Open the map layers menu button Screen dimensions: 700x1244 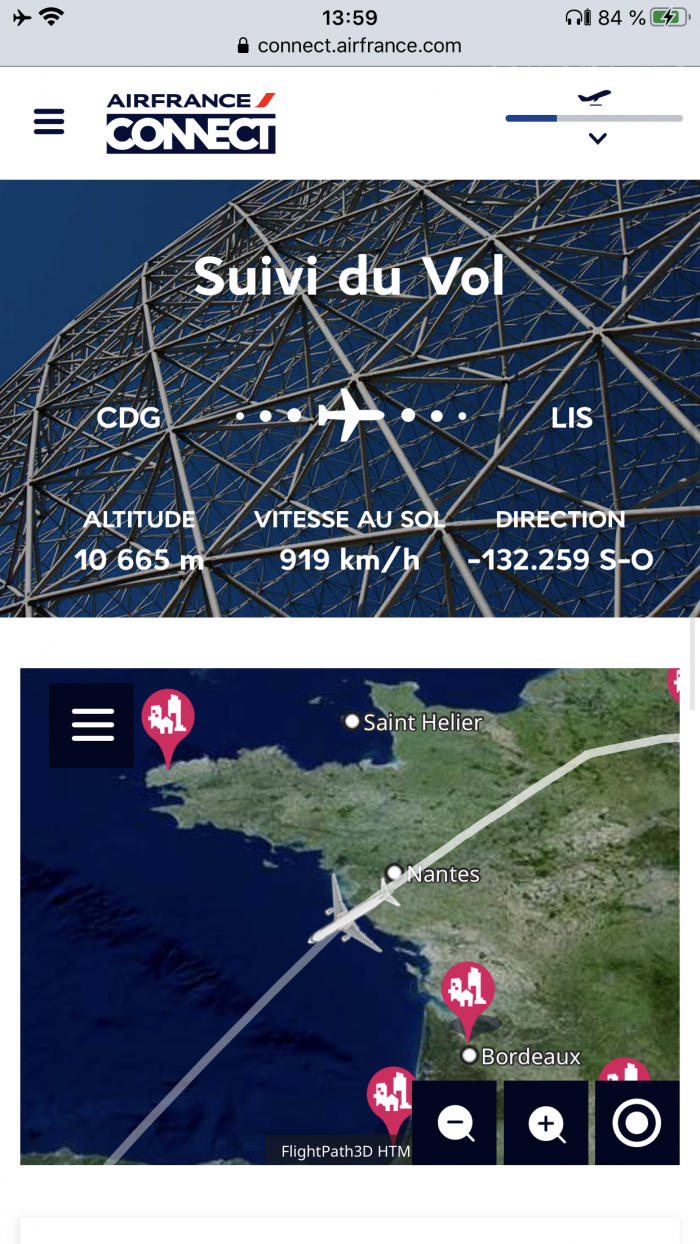click(x=92, y=724)
